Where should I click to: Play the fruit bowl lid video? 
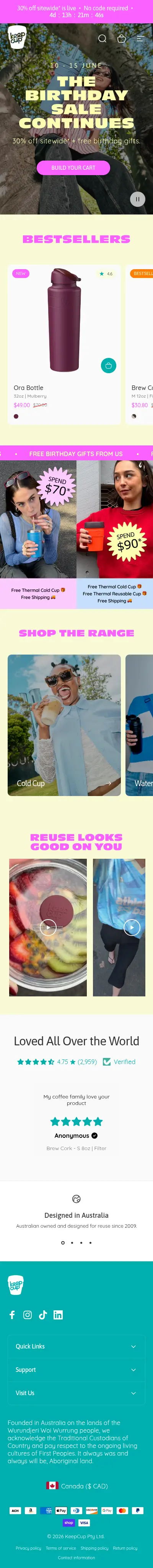tap(48, 927)
